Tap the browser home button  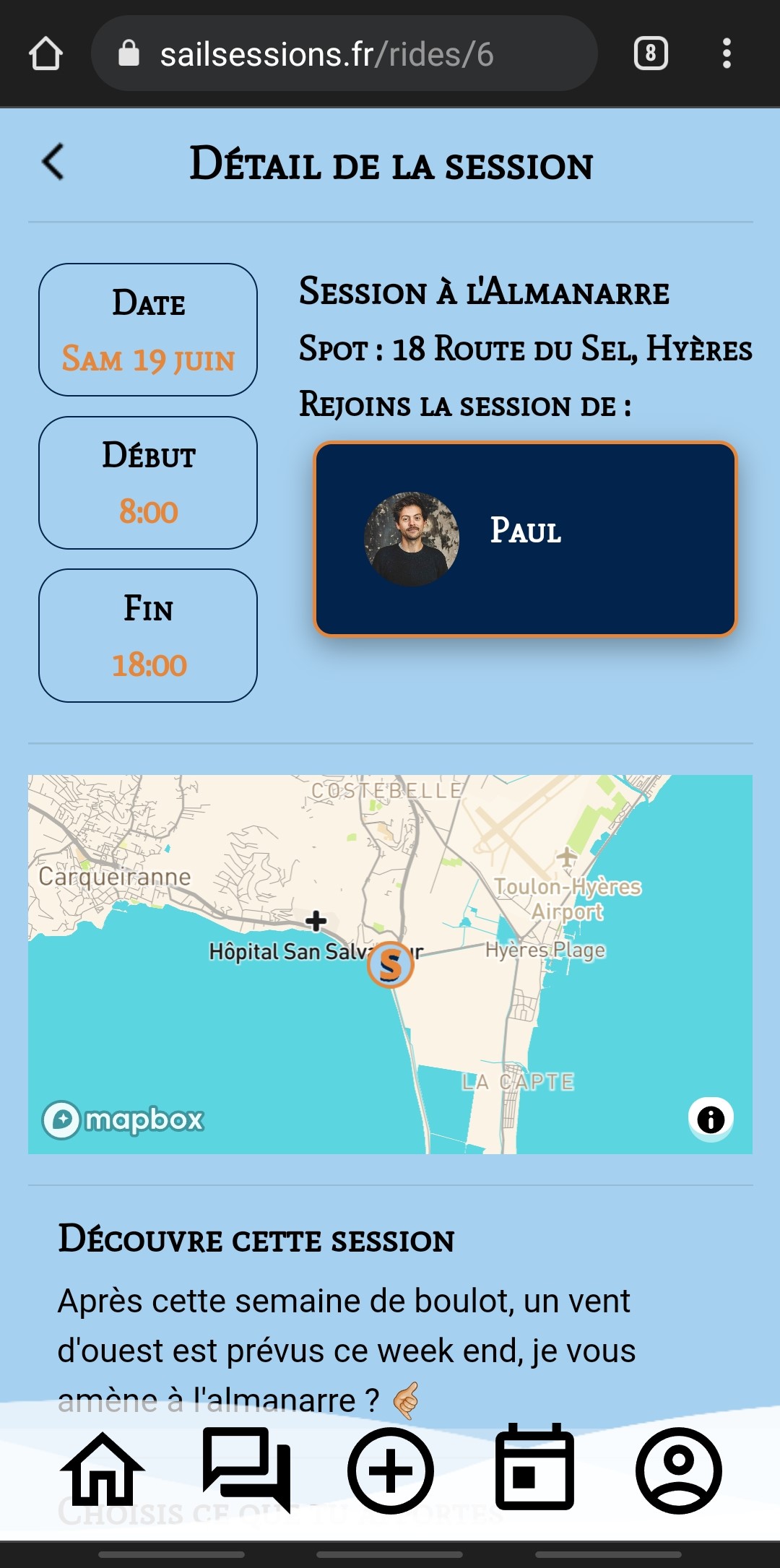[45, 54]
